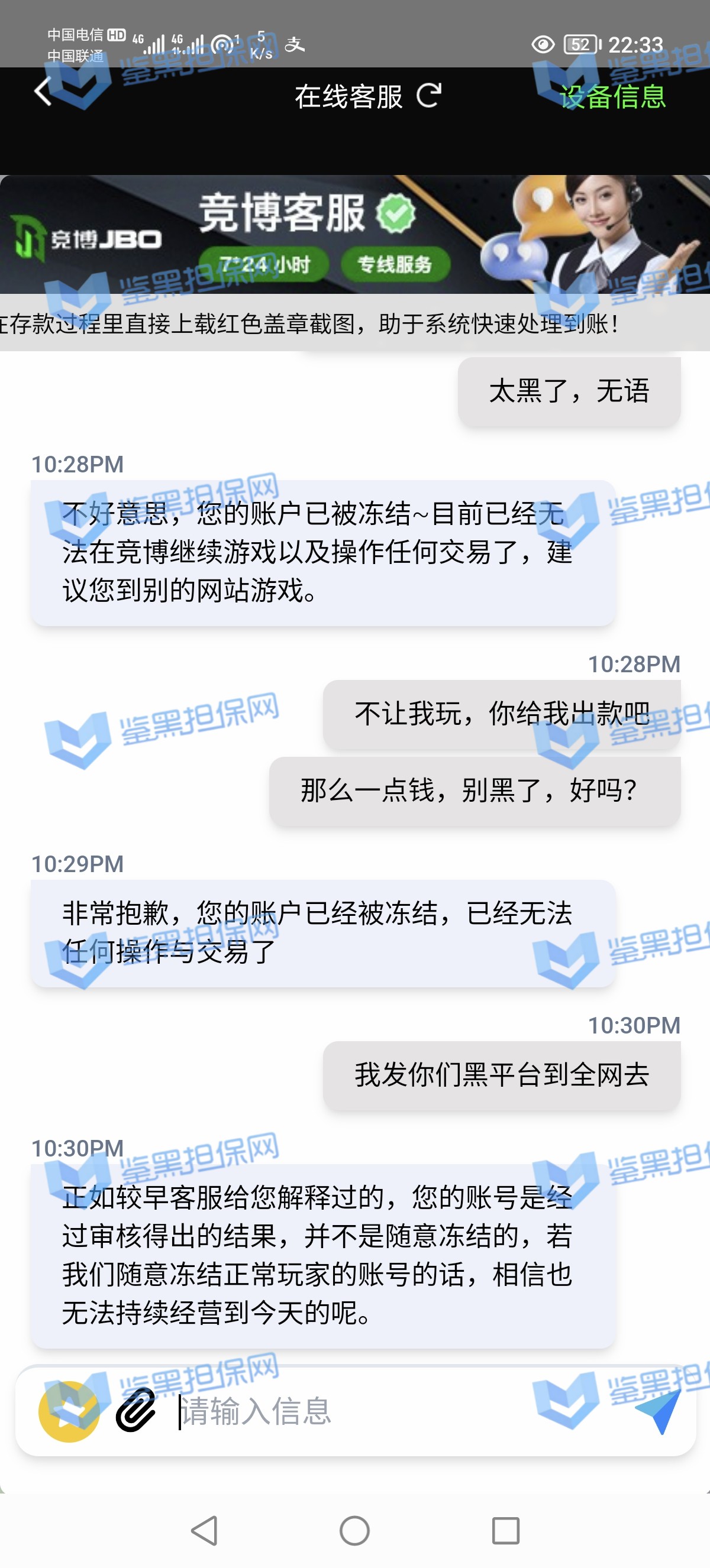Open the yellow emoji button in the input bar
The height and width of the screenshot is (1568, 710).
(x=68, y=1411)
